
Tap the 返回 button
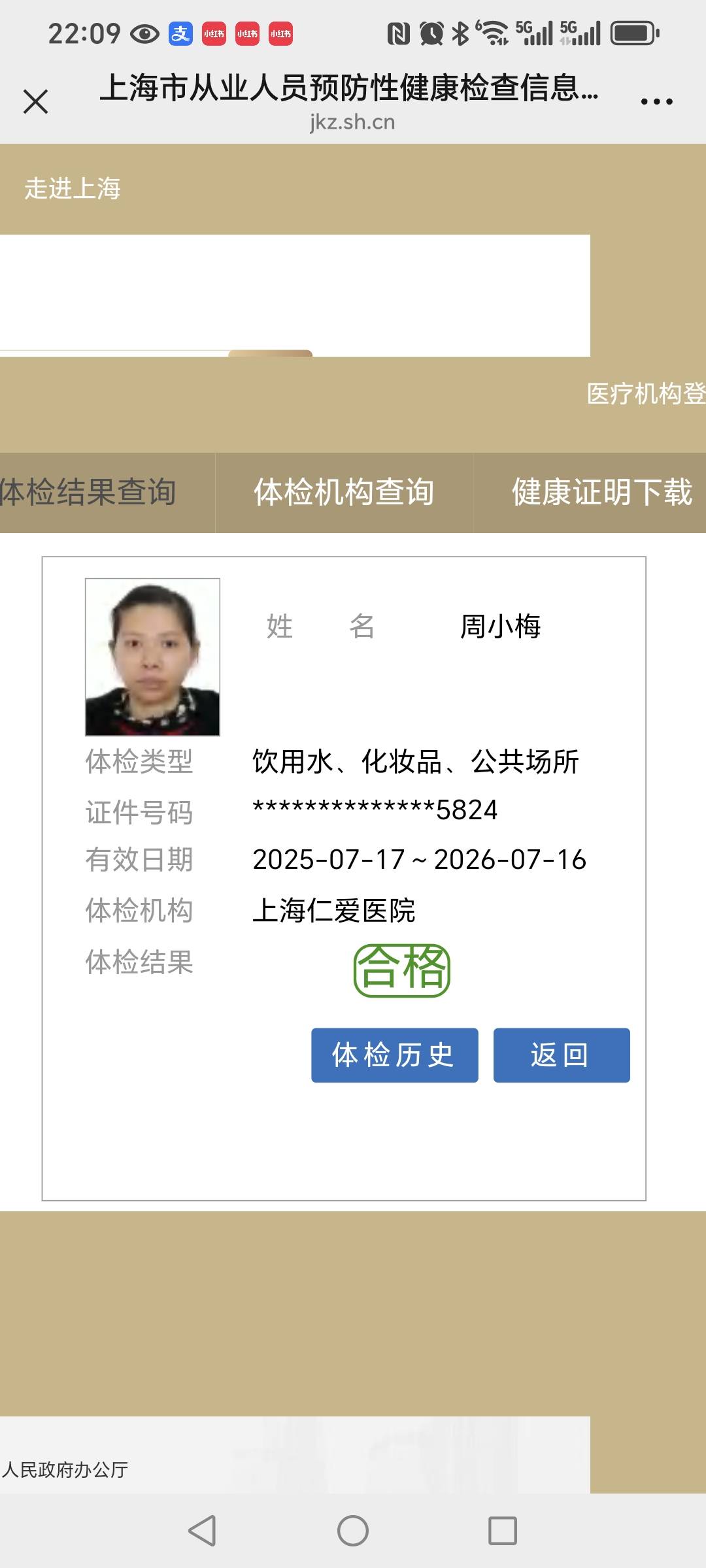[x=561, y=1055]
